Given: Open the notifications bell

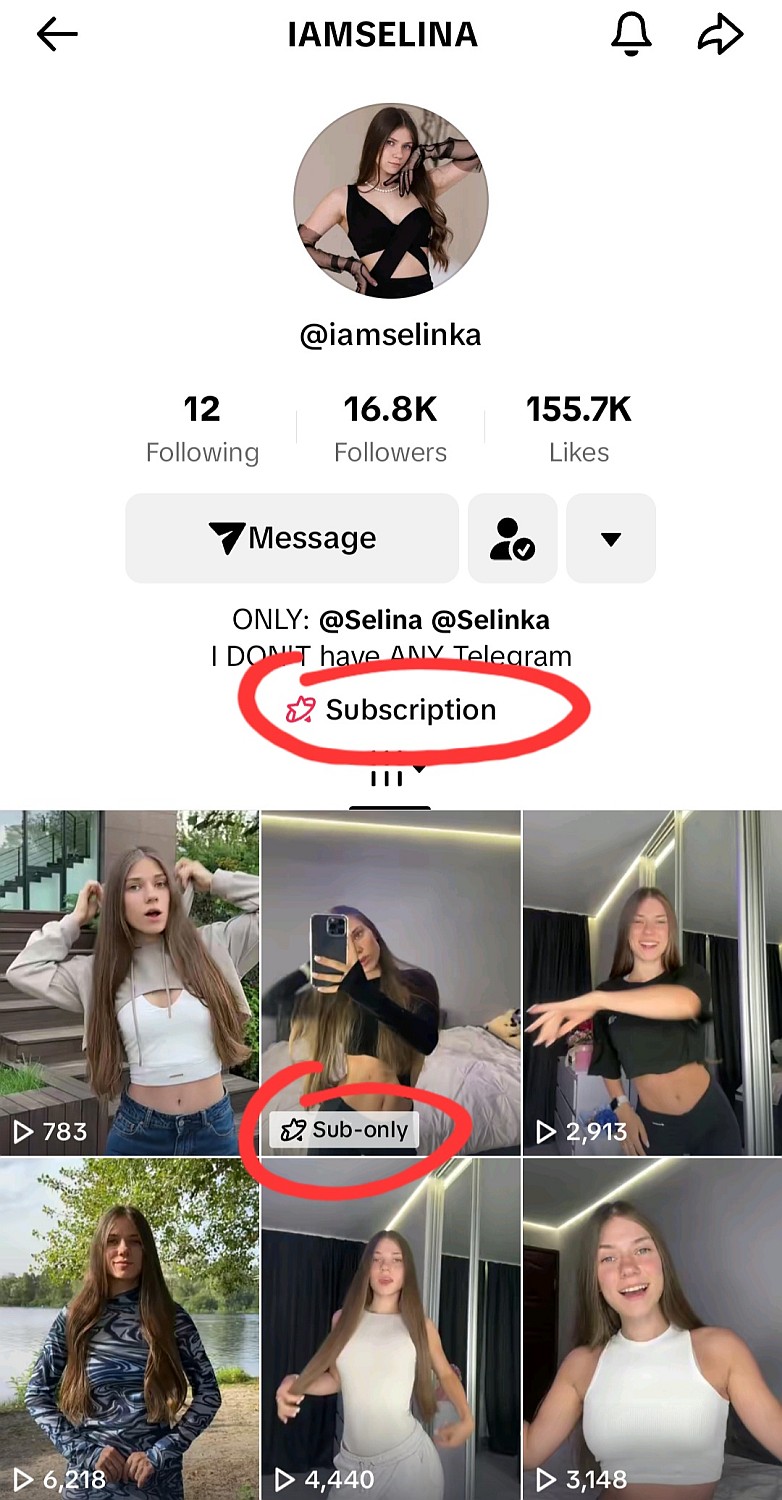Looking at the screenshot, I should (x=631, y=35).
